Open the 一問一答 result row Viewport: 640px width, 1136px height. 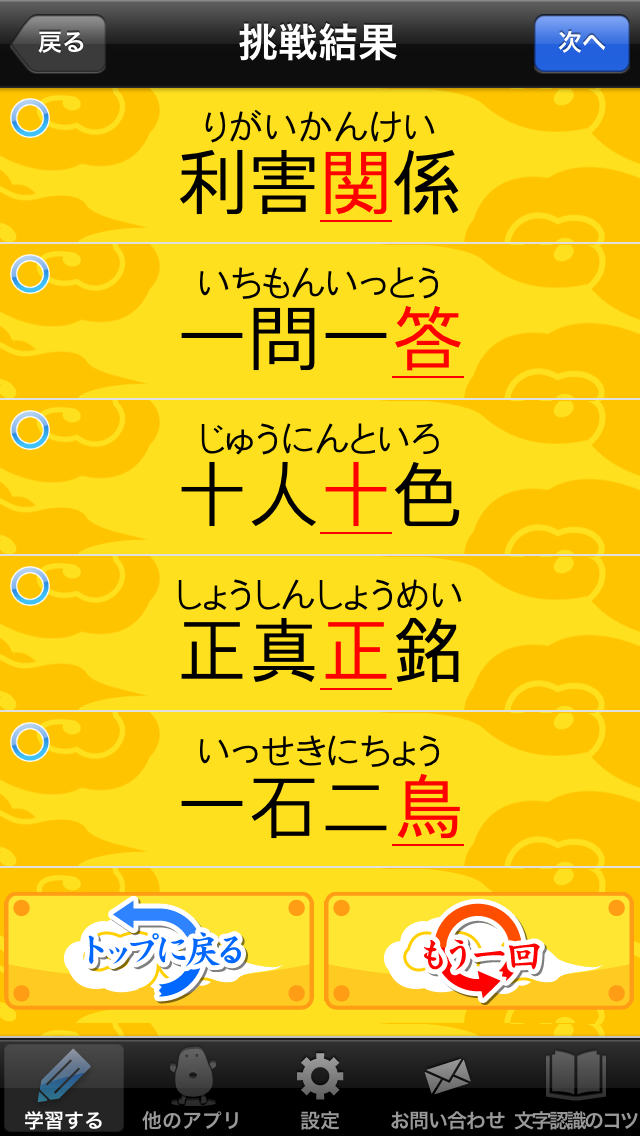click(320, 323)
